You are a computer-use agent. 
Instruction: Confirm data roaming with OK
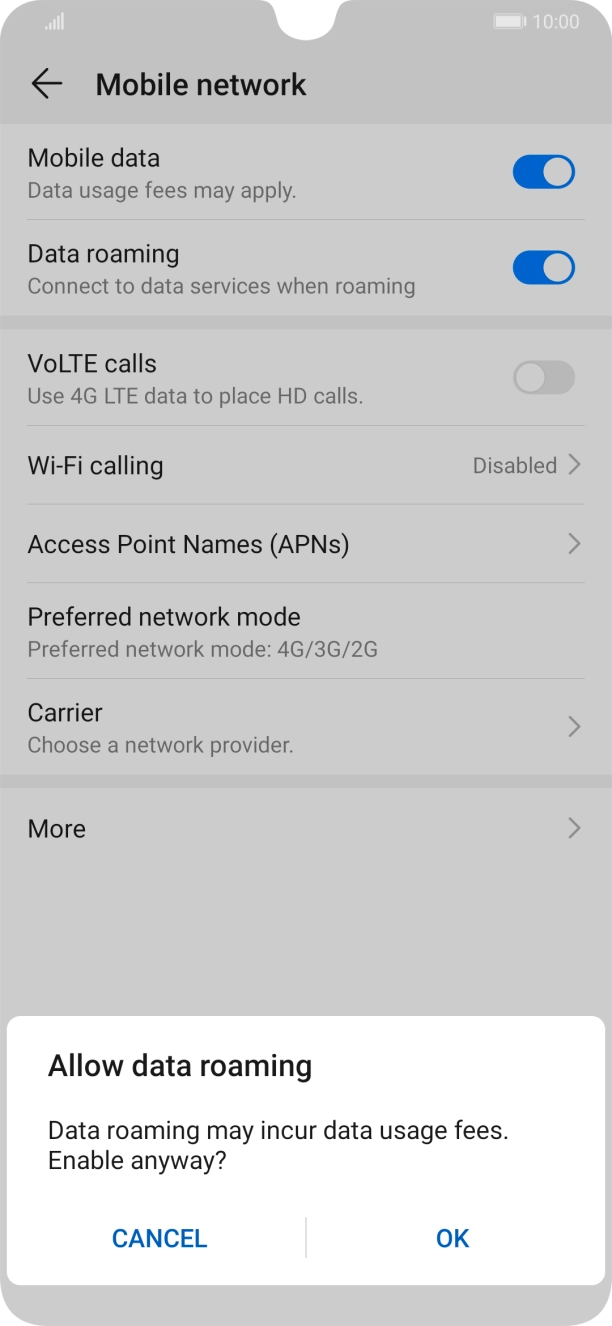pyautogui.click(x=452, y=1238)
